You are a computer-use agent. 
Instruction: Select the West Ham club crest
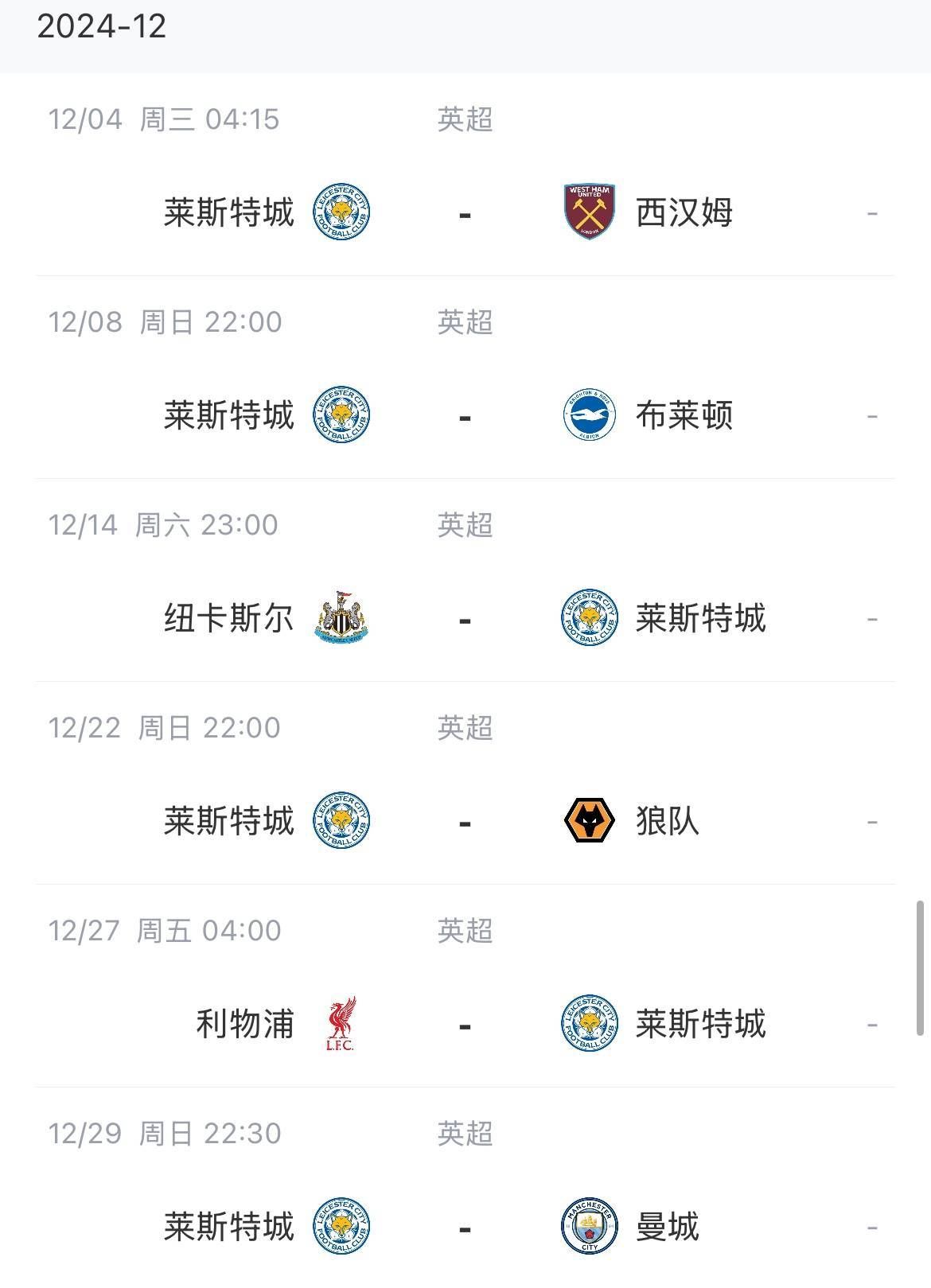point(589,212)
